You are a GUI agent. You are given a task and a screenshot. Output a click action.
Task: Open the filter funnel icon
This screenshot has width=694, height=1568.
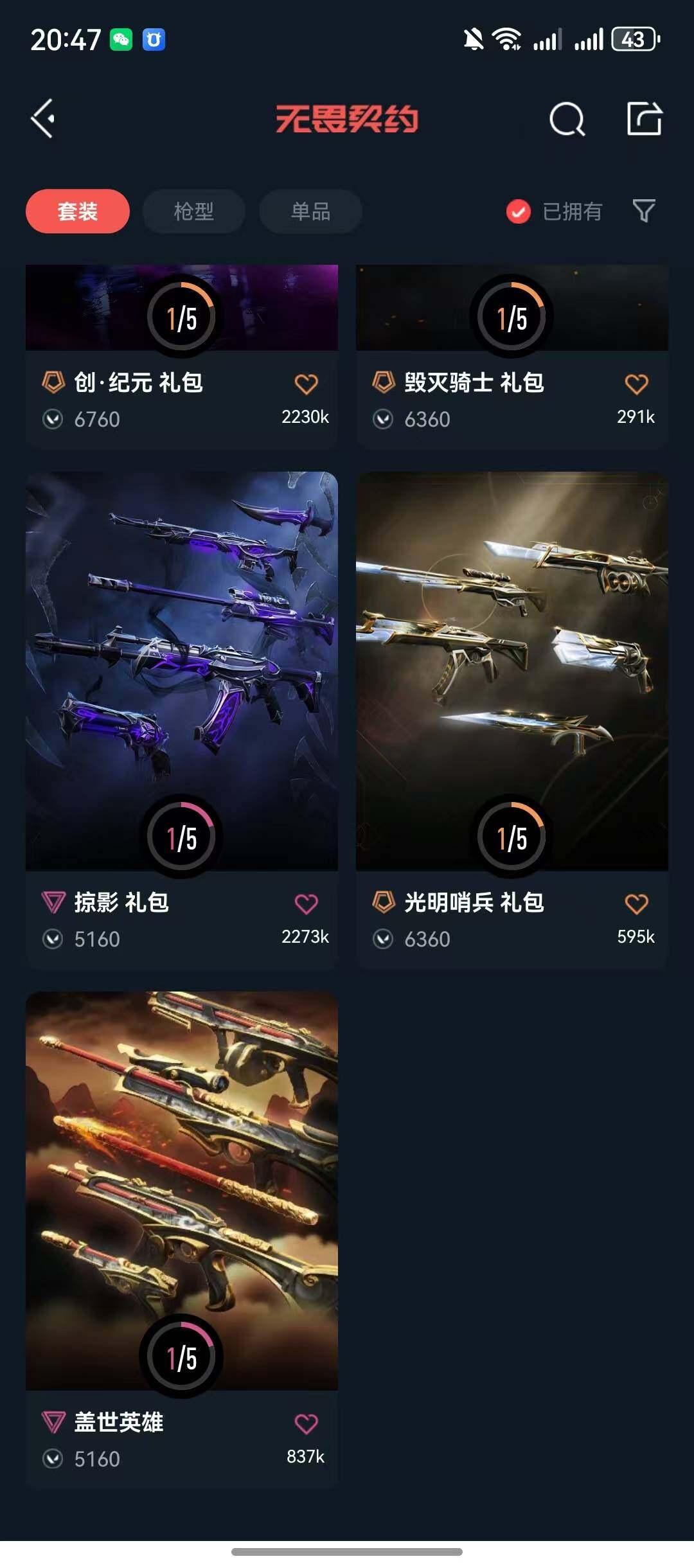[x=644, y=211]
